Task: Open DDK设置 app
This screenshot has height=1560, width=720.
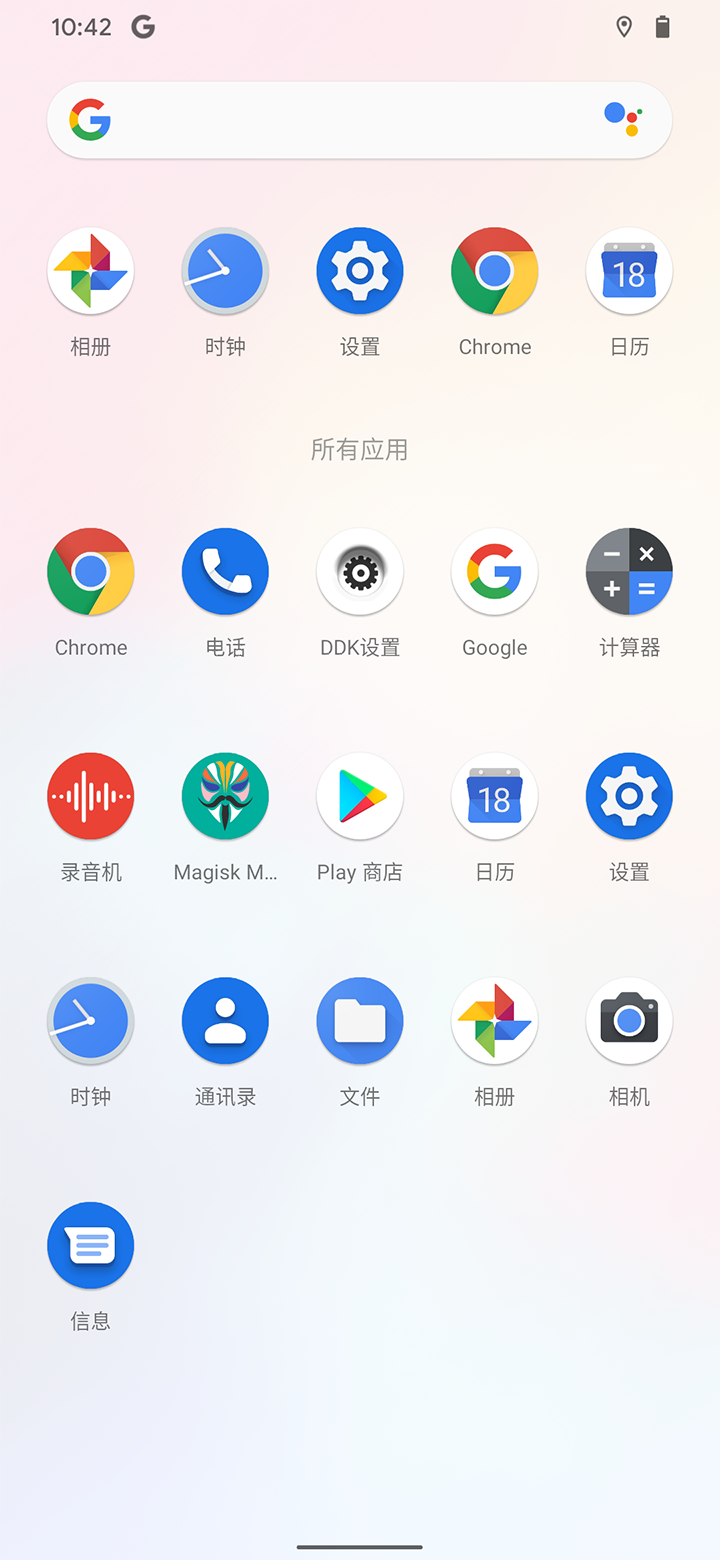Action: [360, 571]
